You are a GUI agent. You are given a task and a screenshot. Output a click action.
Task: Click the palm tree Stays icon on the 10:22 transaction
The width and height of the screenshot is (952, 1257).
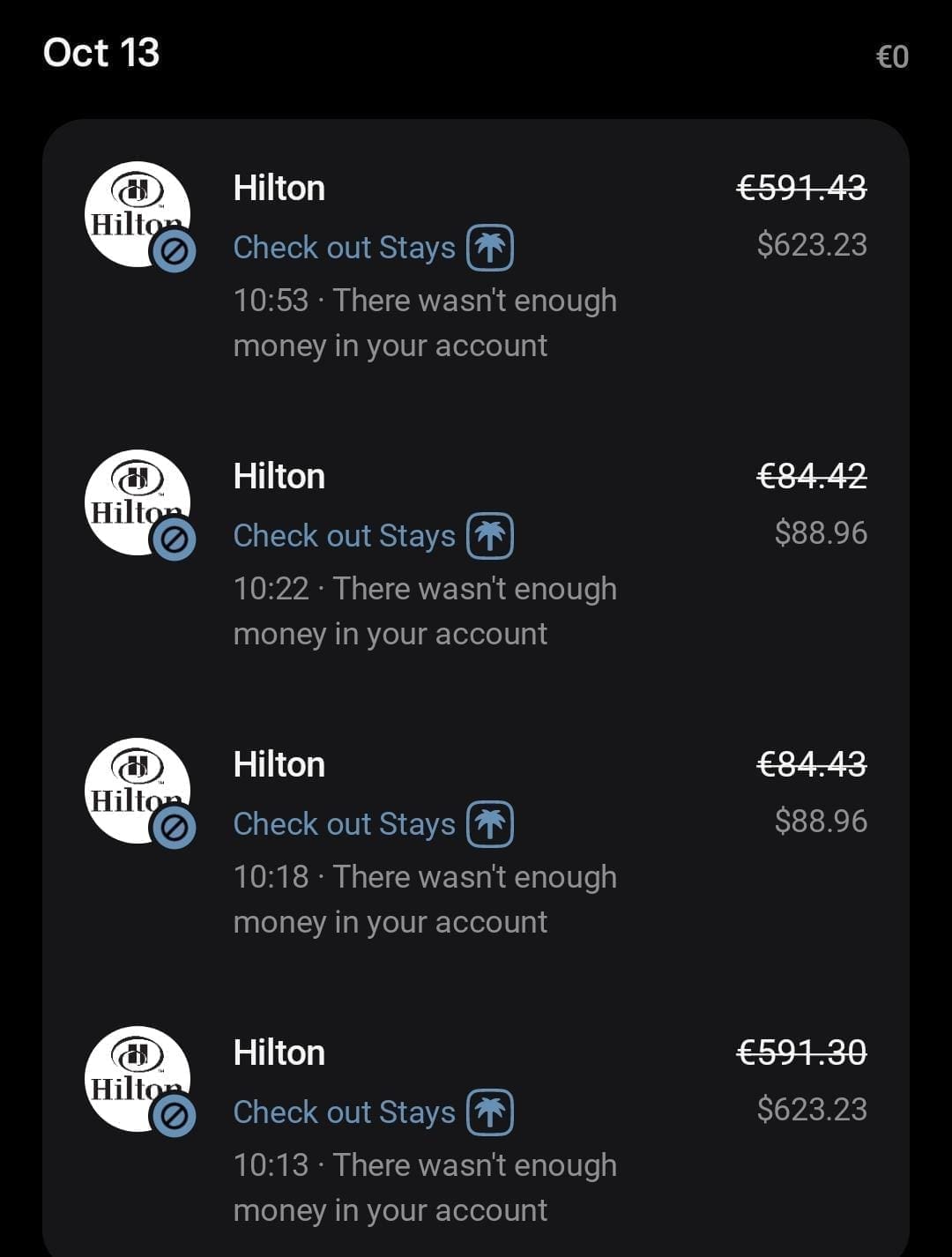coord(490,535)
